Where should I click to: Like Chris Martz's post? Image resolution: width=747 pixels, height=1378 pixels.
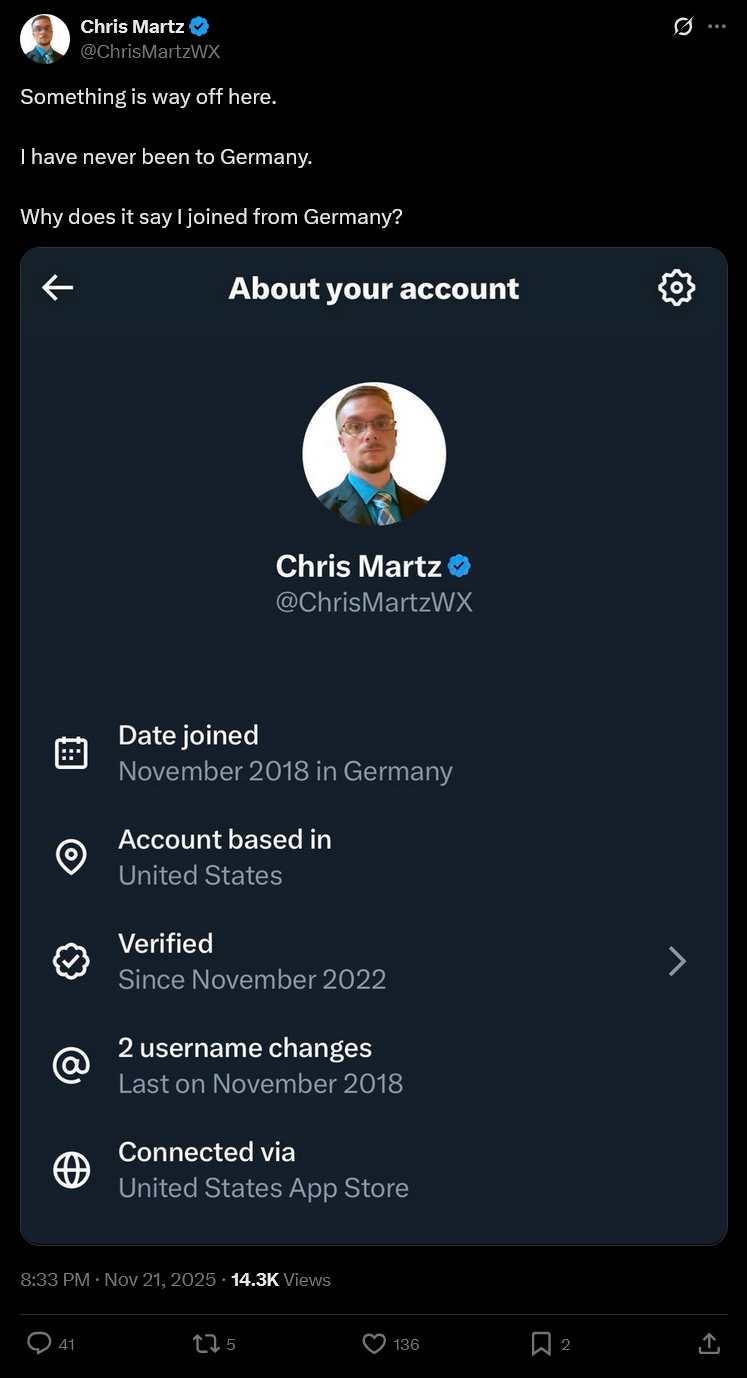(374, 1343)
